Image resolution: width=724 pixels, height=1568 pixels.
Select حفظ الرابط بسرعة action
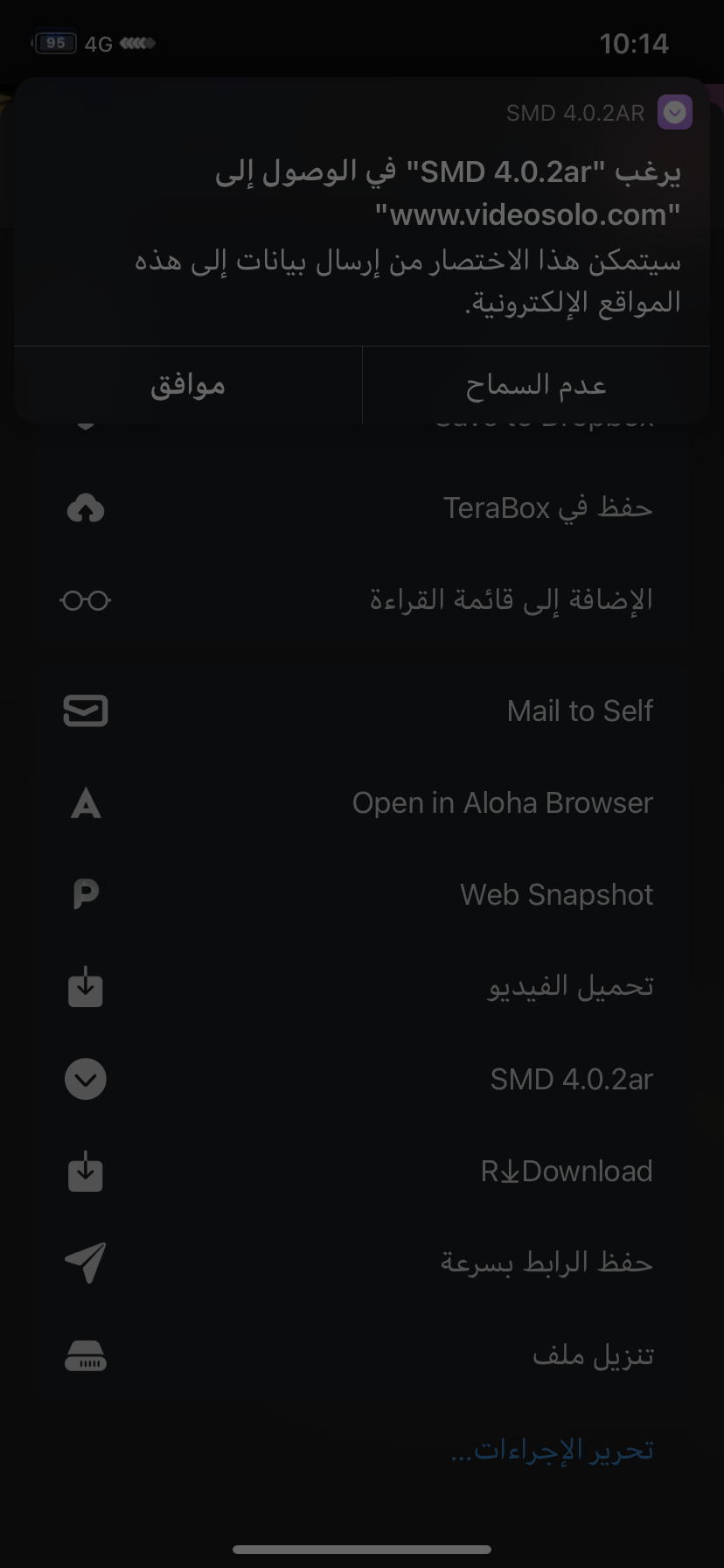coord(361,1263)
